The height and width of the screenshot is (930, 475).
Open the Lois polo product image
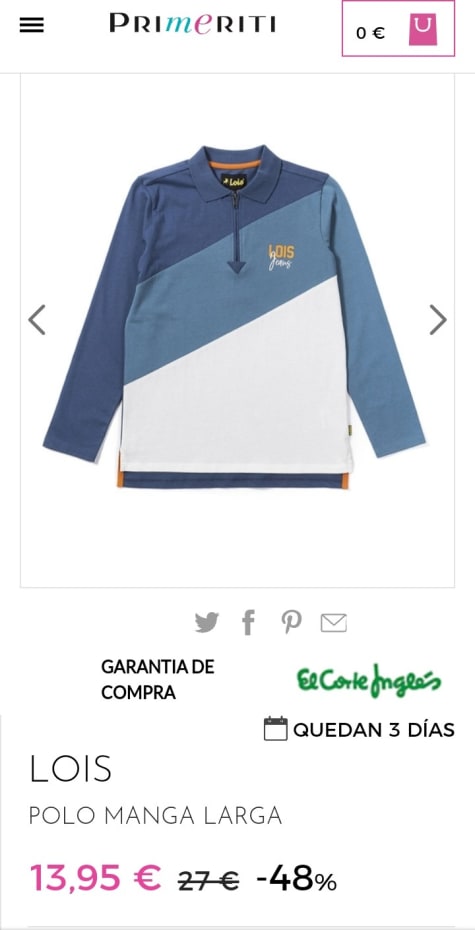(x=235, y=317)
